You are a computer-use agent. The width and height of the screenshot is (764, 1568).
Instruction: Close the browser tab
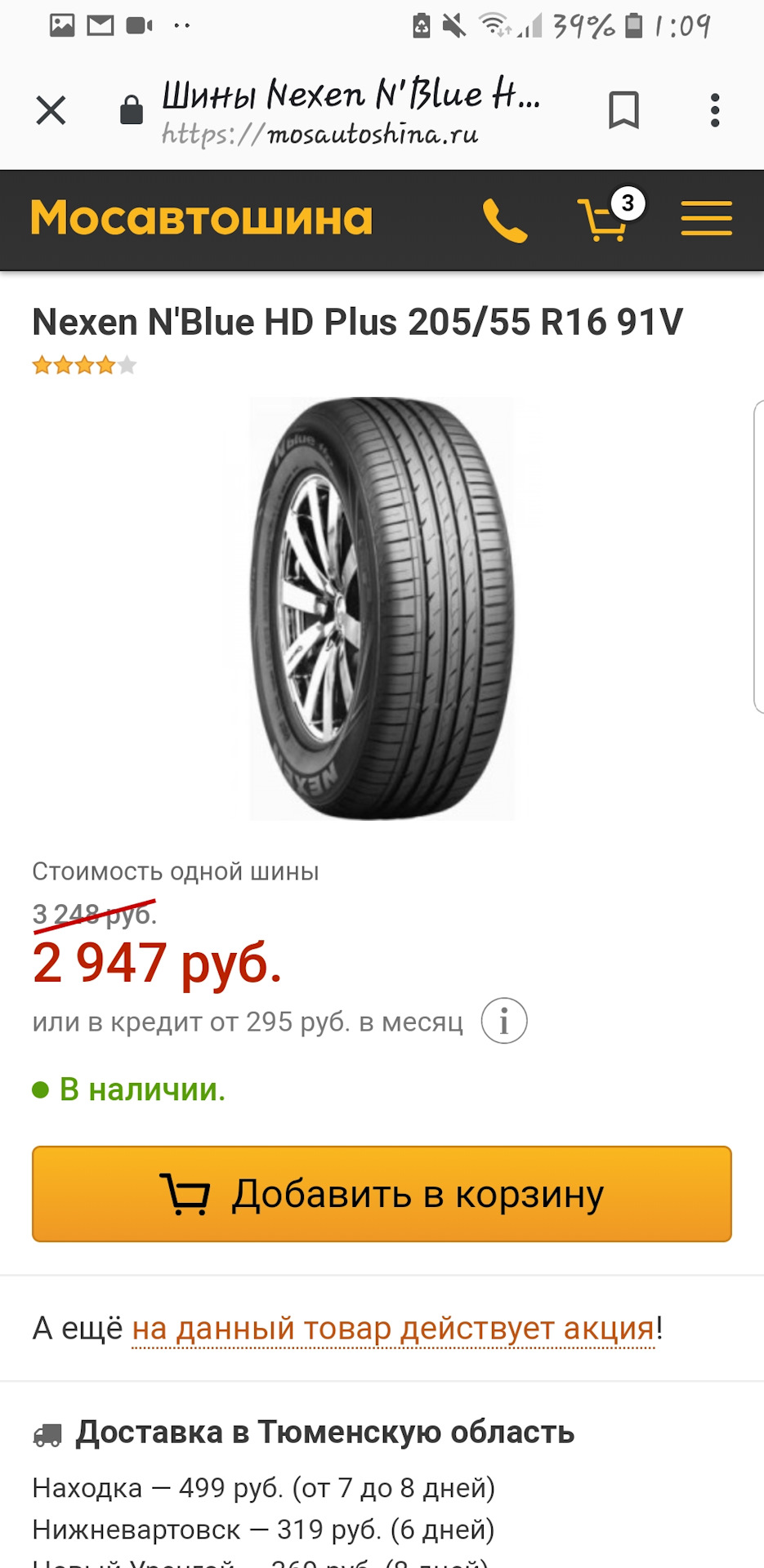(x=51, y=110)
